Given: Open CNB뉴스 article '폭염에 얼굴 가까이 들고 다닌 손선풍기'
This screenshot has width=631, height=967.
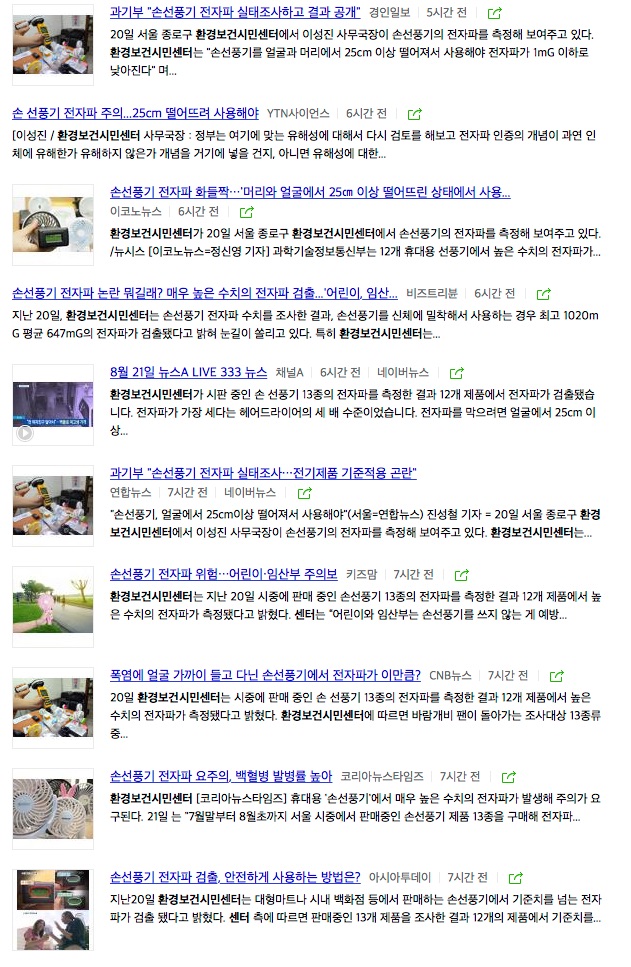Looking at the screenshot, I should pos(265,675).
